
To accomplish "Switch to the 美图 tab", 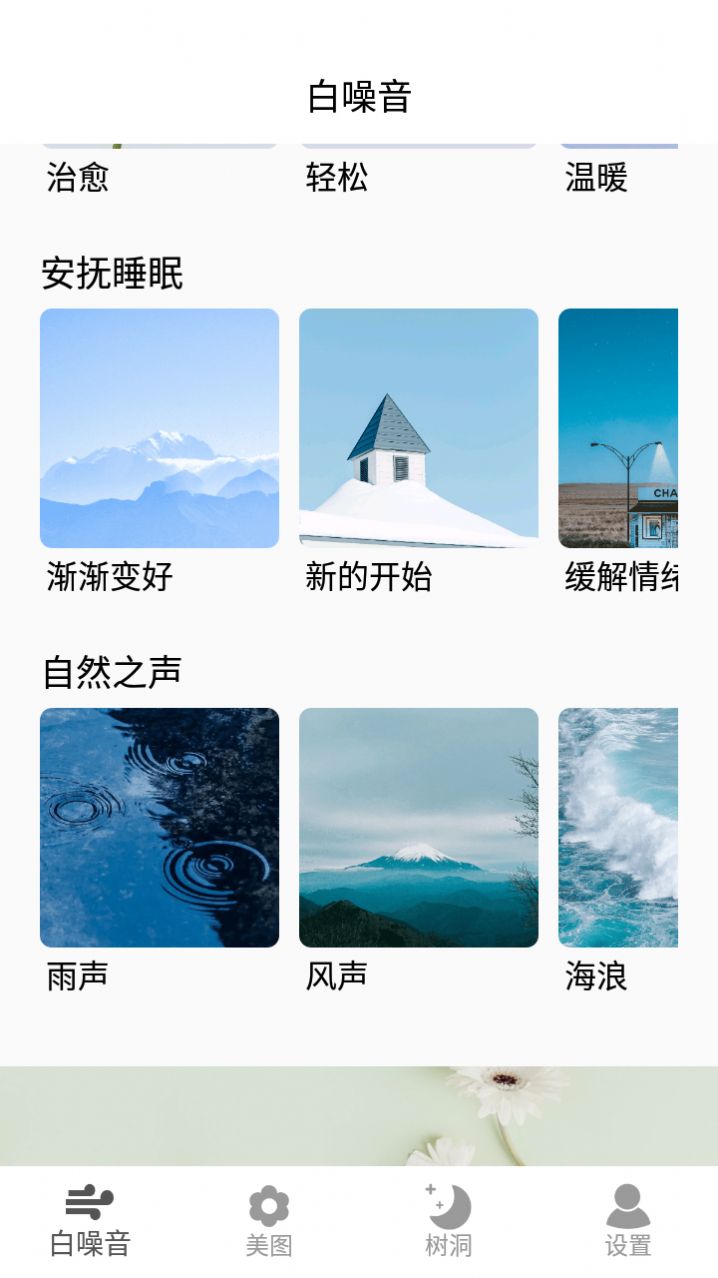I will click(x=269, y=1220).
